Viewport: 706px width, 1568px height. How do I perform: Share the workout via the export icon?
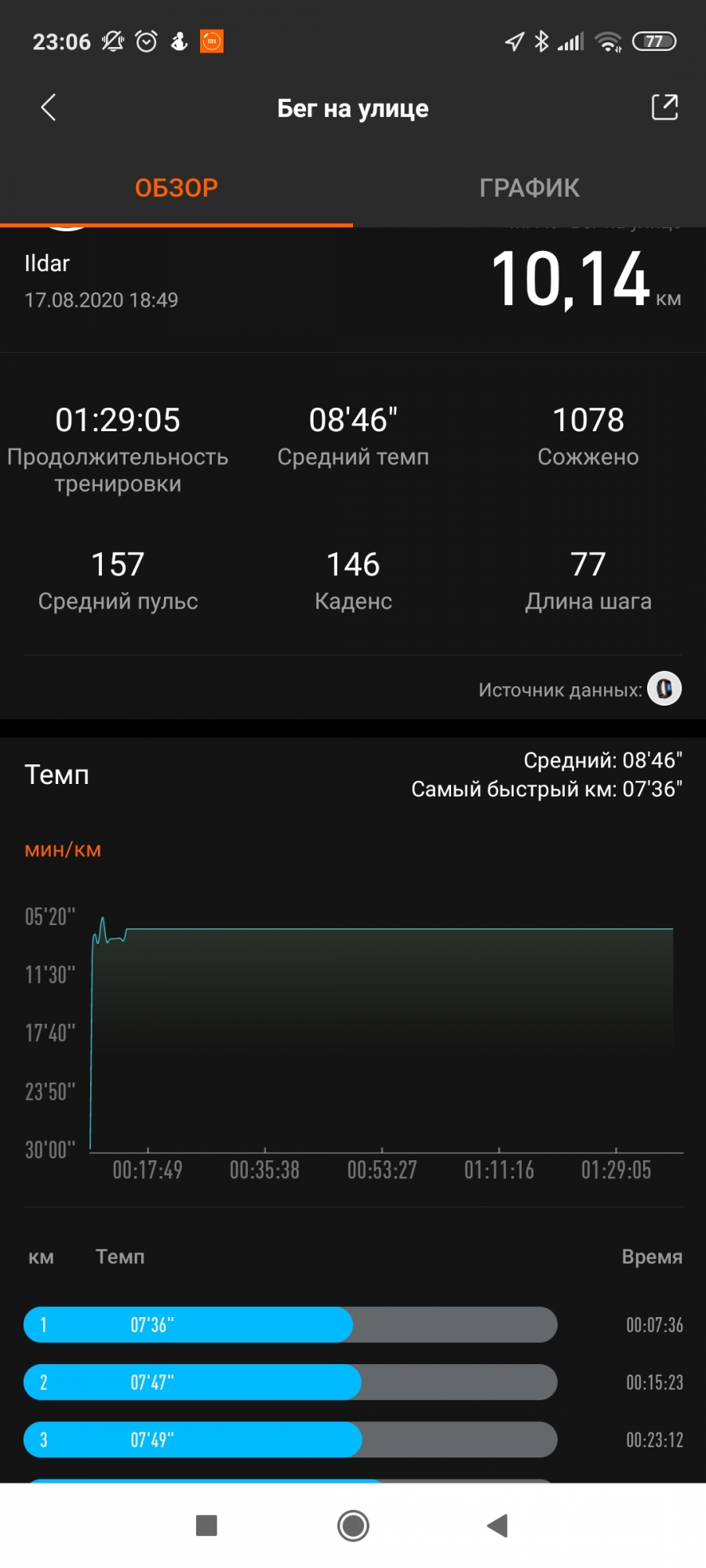coord(664,107)
